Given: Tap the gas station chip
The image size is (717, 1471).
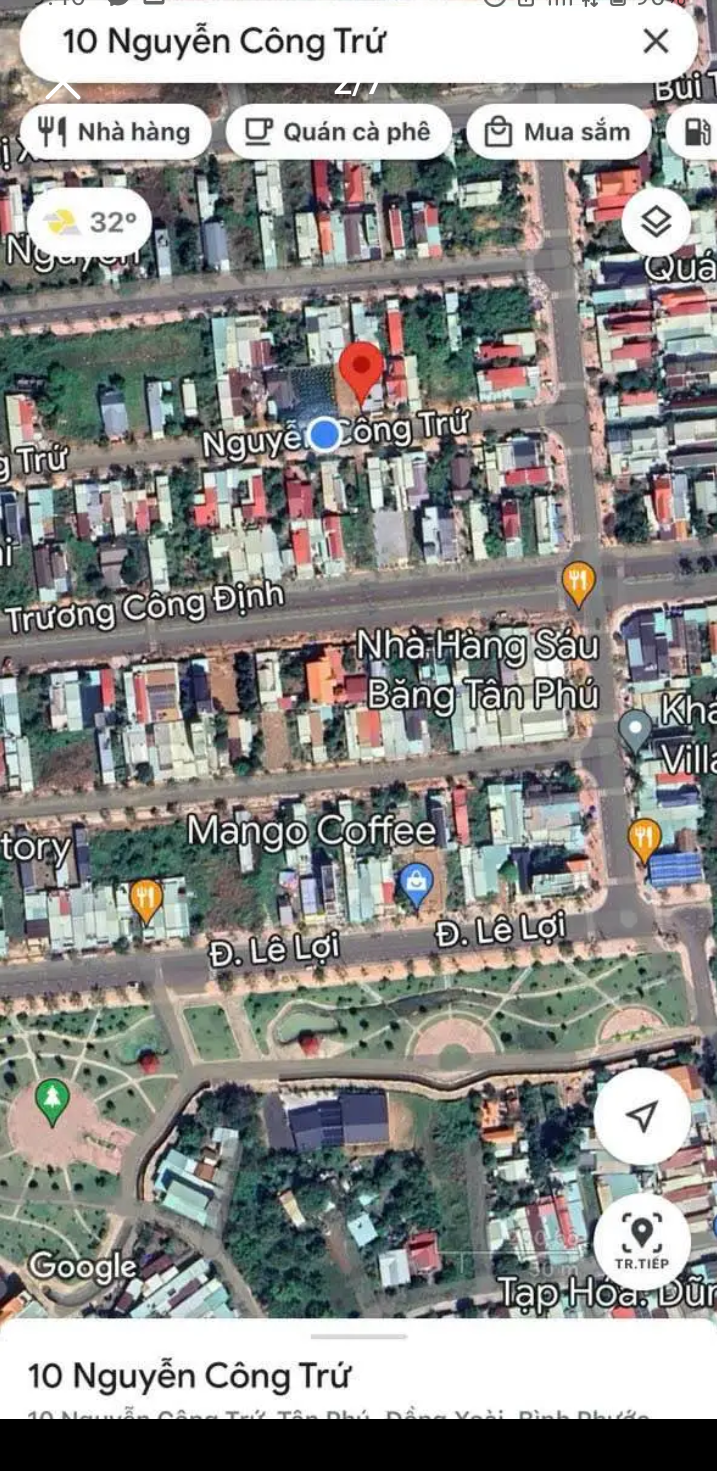Looking at the screenshot, I should (x=697, y=132).
